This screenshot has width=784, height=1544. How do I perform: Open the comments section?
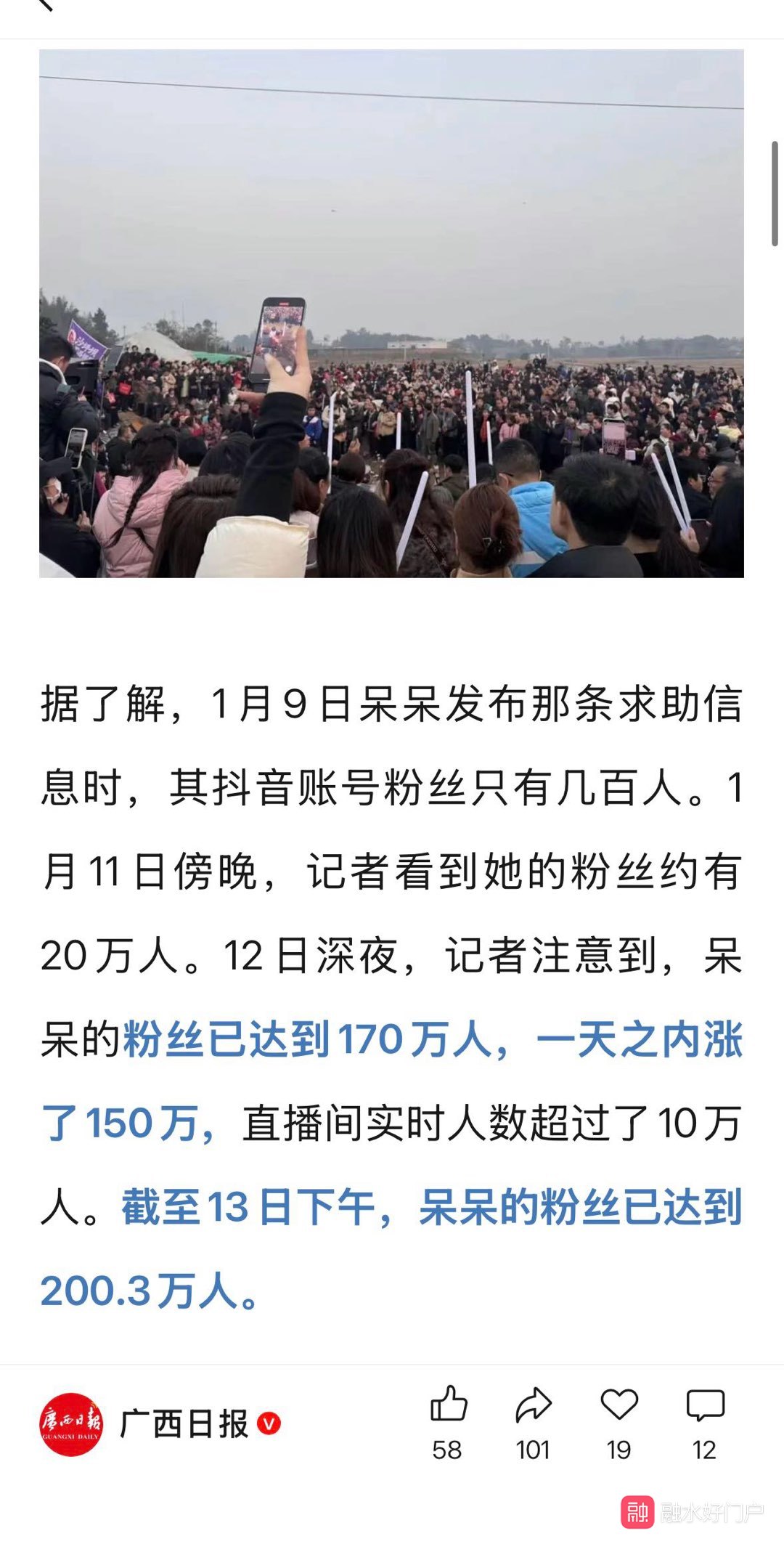pyautogui.click(x=705, y=1406)
